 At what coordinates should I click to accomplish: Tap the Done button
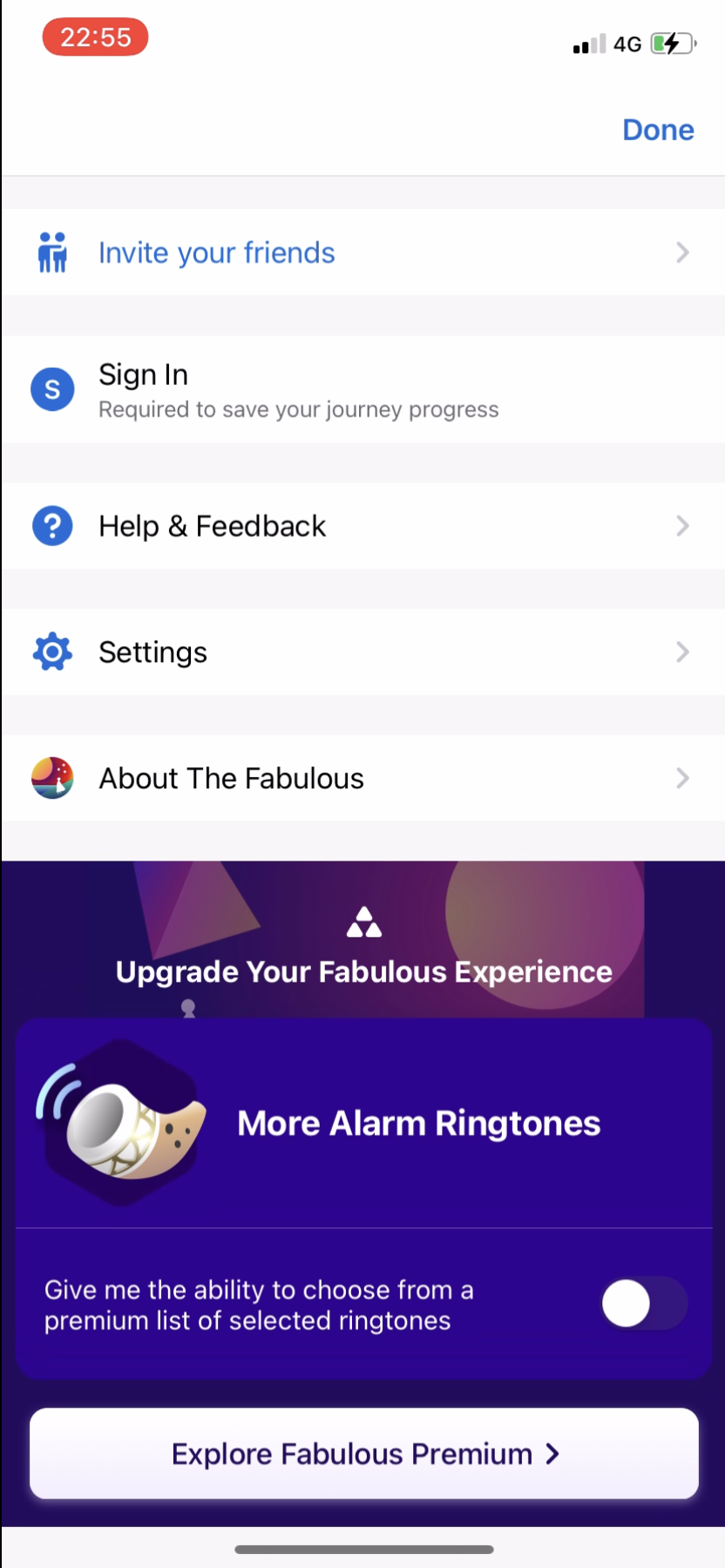coord(658,129)
